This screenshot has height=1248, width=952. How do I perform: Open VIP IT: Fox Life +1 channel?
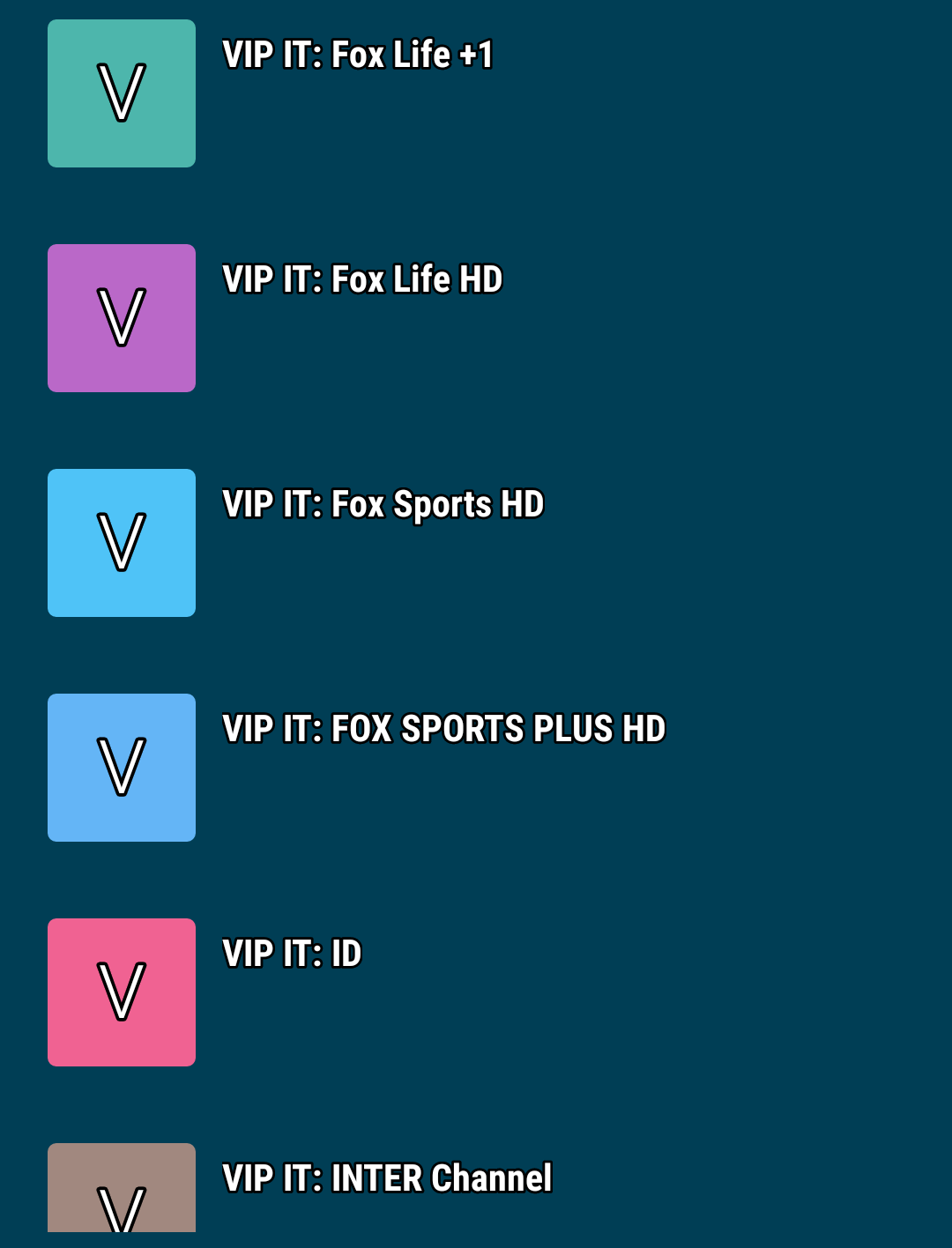tap(357, 56)
